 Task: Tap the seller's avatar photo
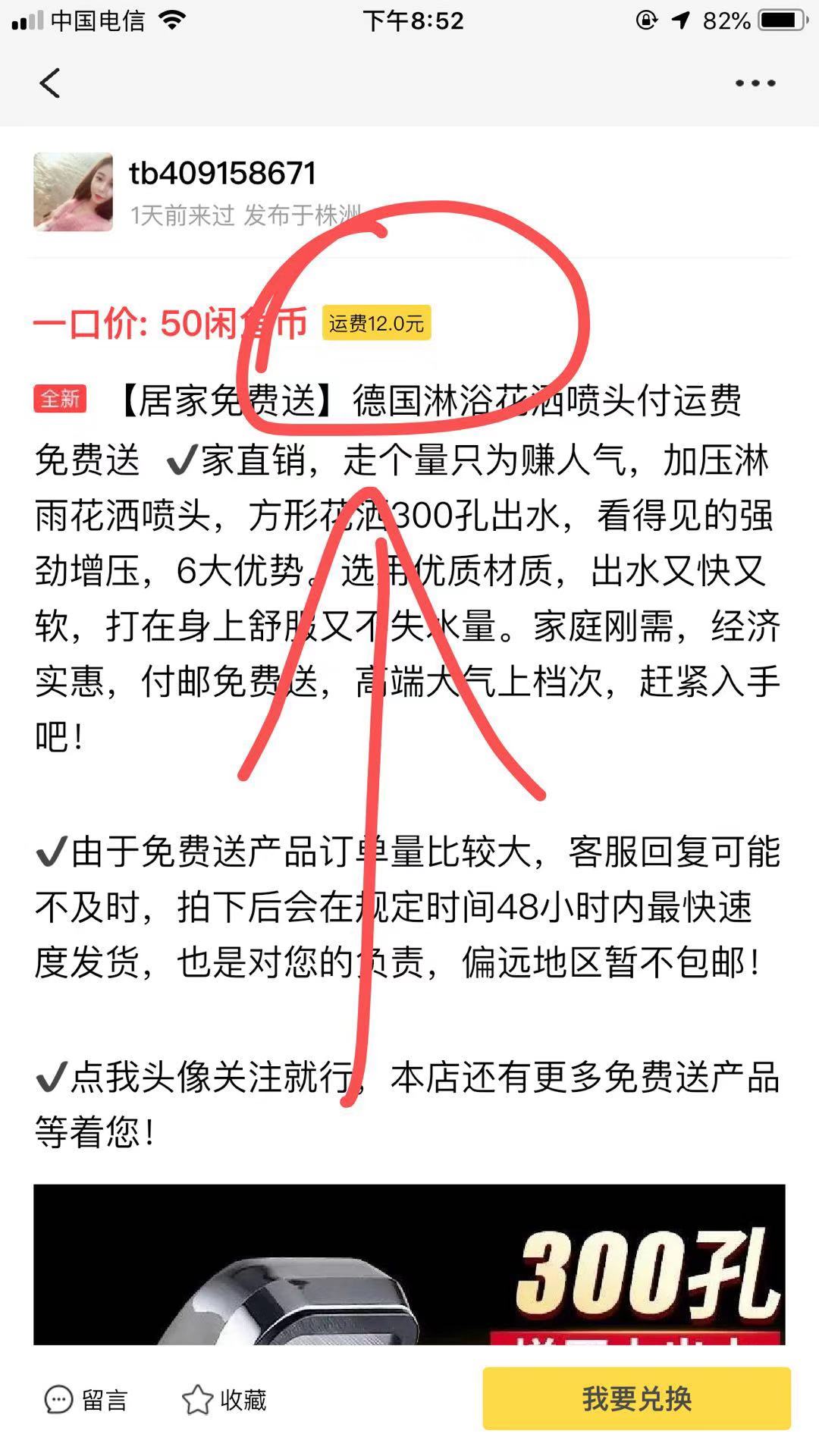(72, 190)
